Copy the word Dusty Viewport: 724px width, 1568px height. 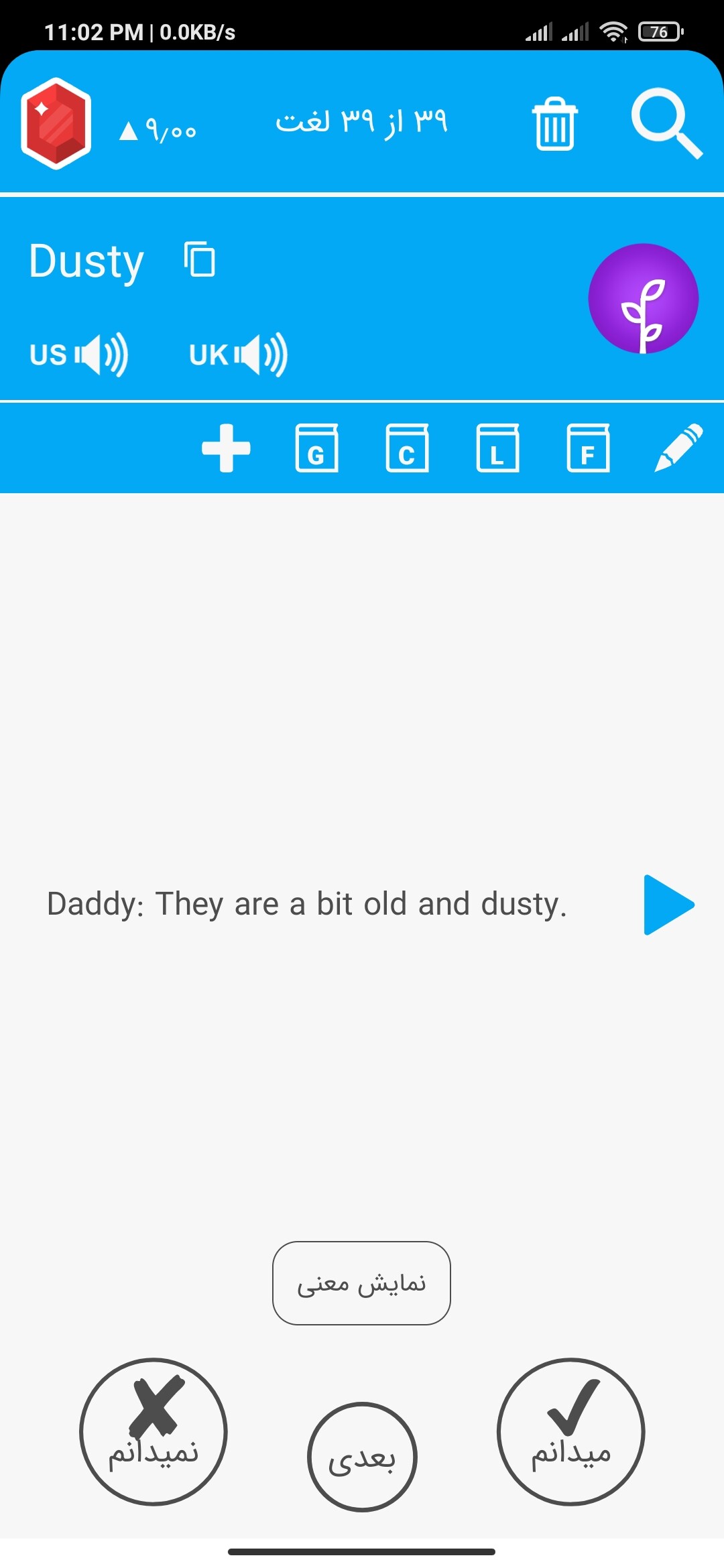coord(200,259)
